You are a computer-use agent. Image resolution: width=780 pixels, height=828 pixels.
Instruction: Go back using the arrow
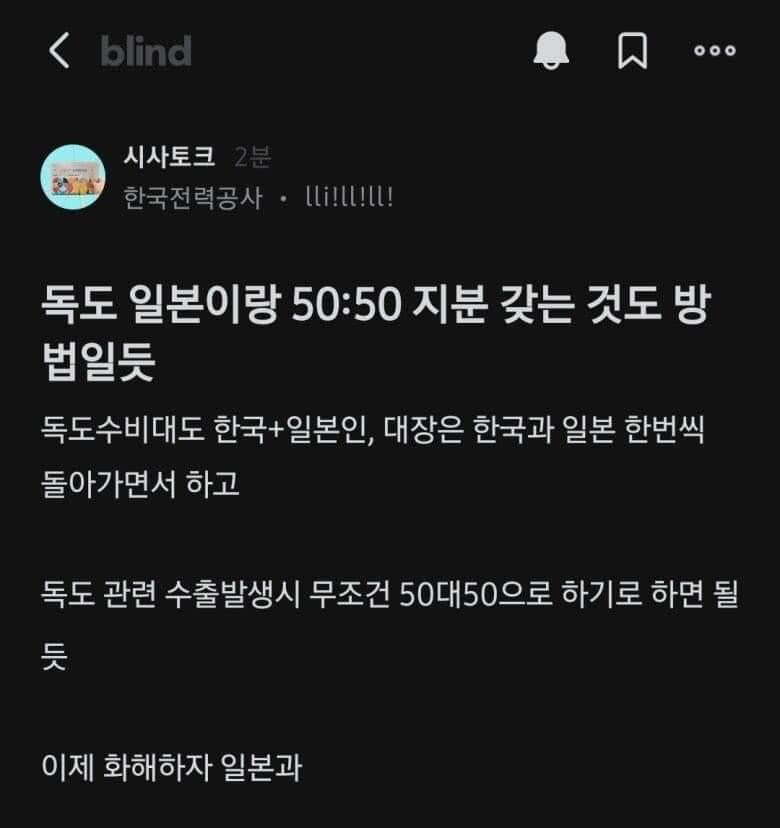pos(59,50)
